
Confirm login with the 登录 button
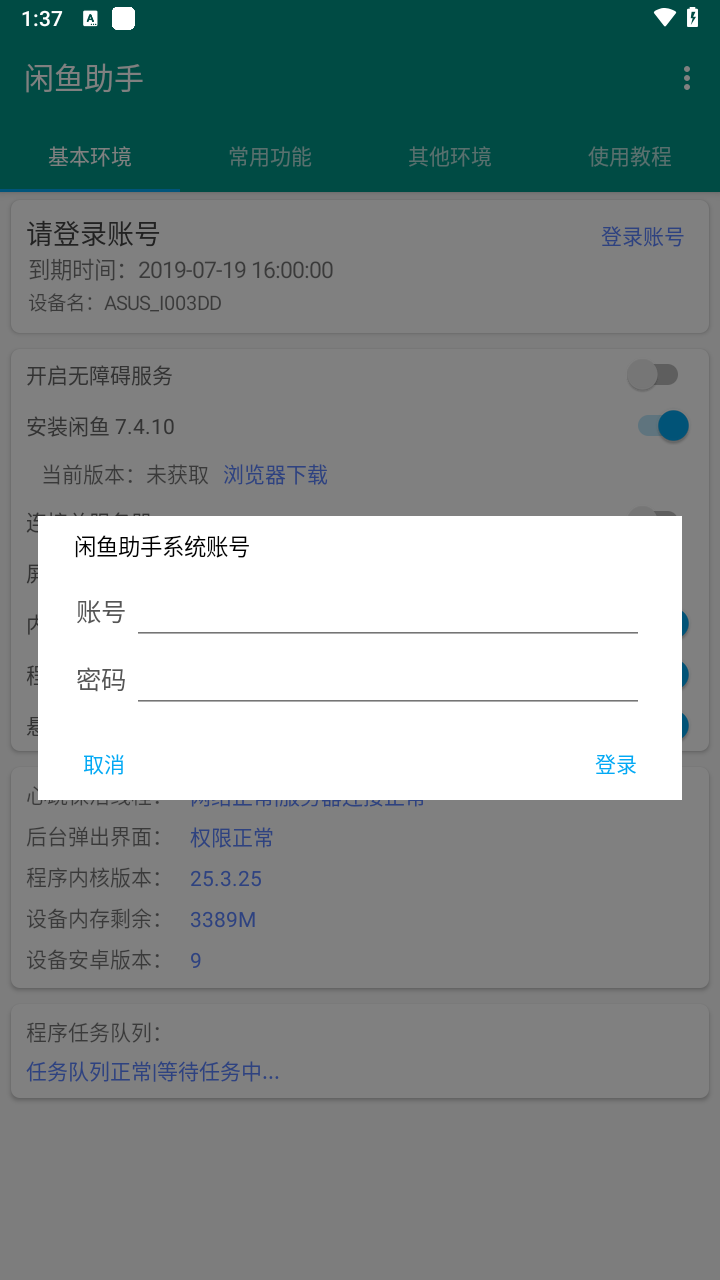pyautogui.click(x=615, y=765)
